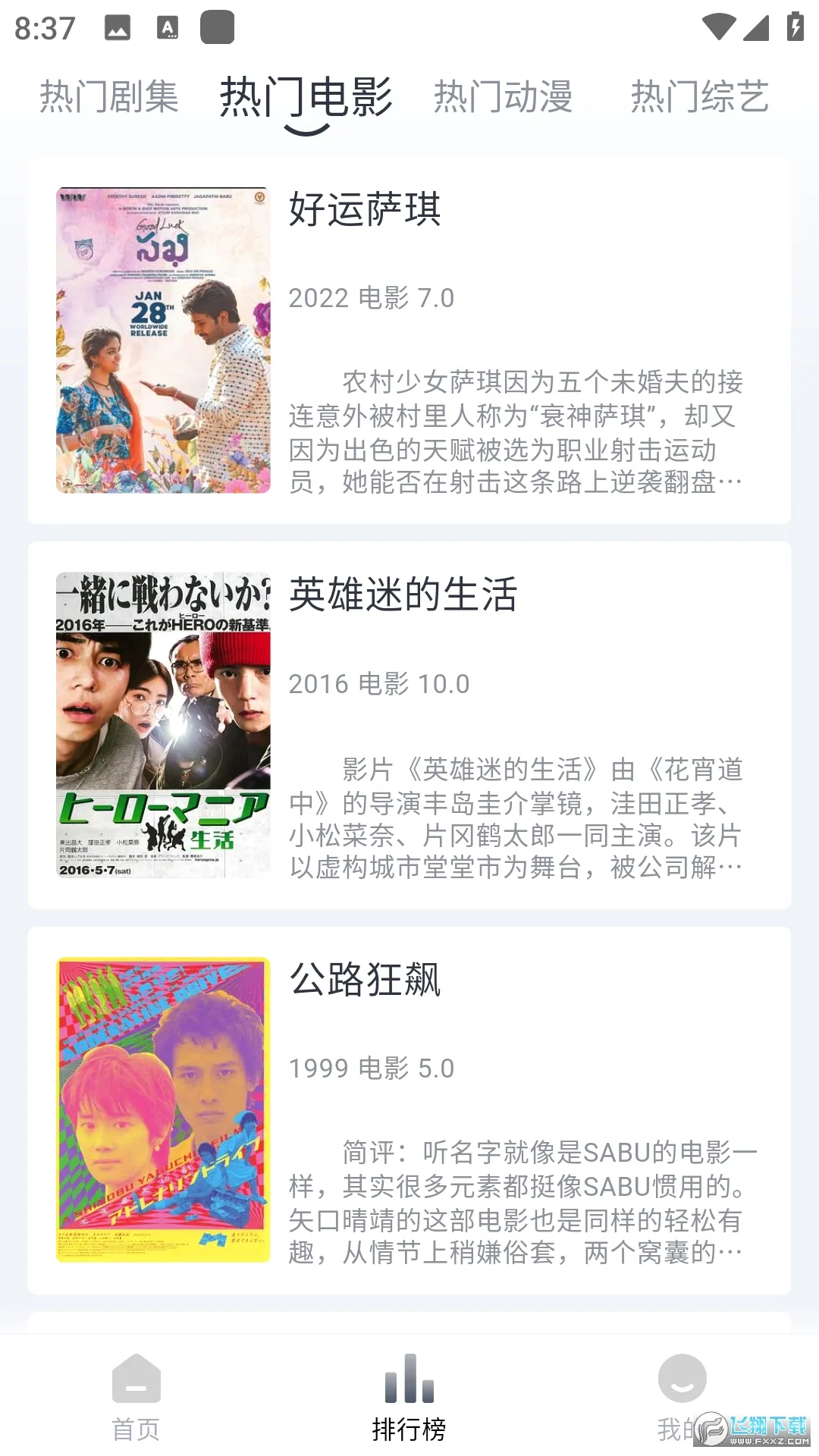Image resolution: width=819 pixels, height=1456 pixels.
Task: Go to the 首页 home tab
Action: pyautogui.click(x=136, y=1397)
